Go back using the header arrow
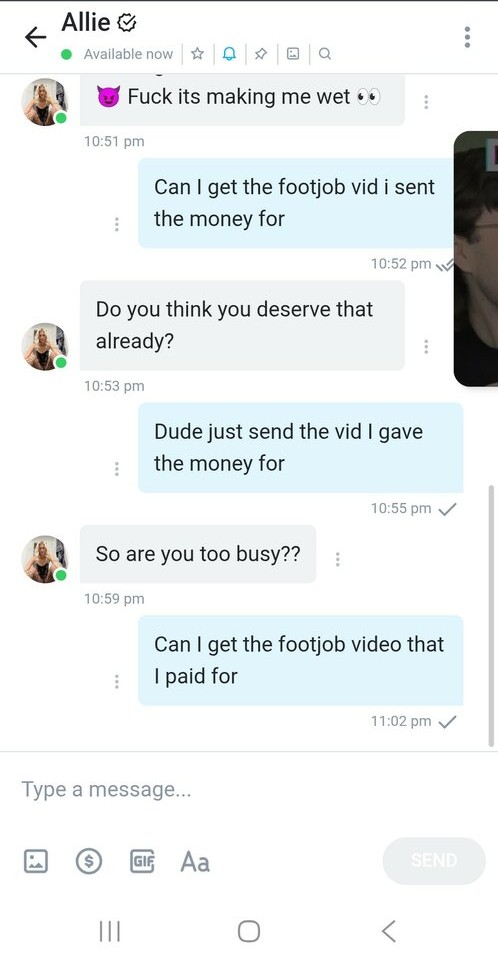 tap(35, 38)
